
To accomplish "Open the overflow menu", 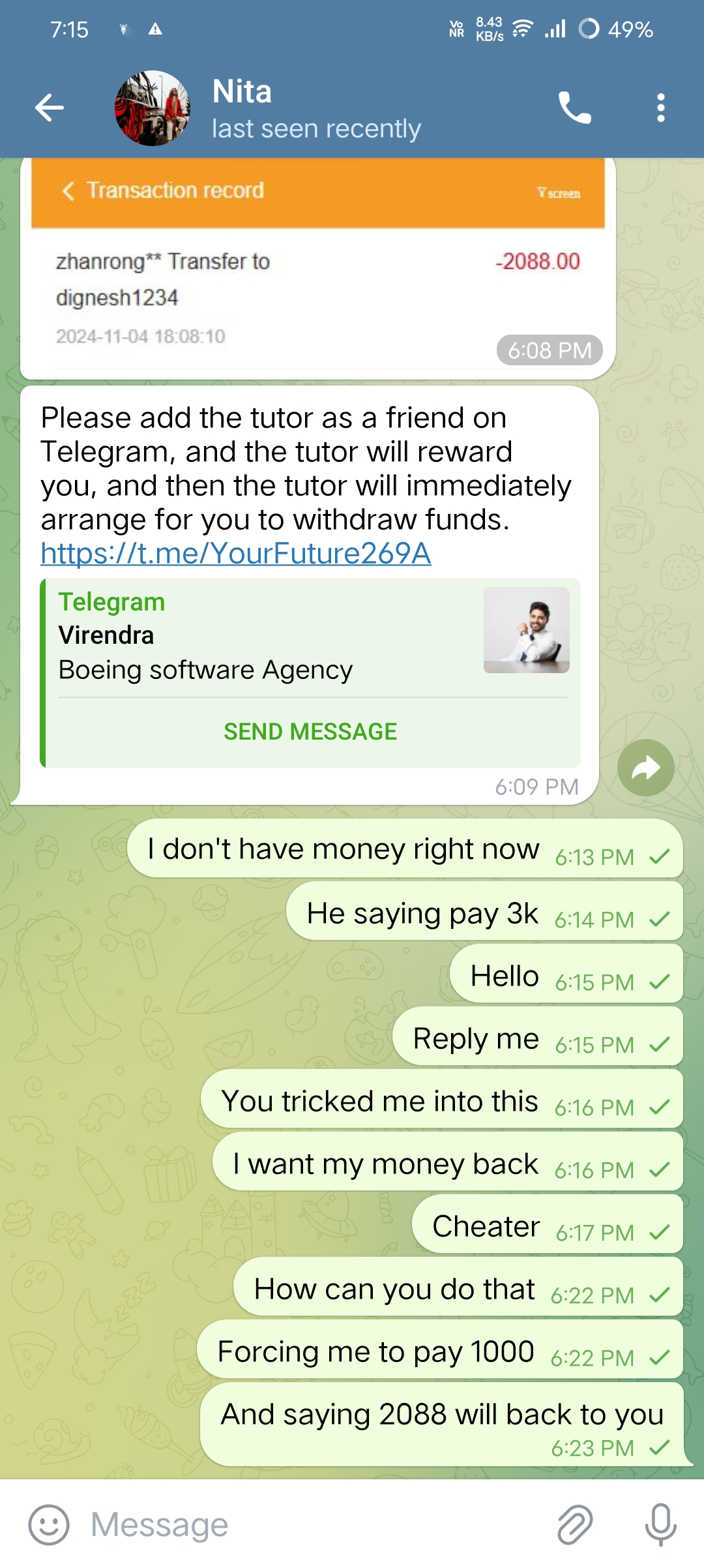I will click(660, 108).
